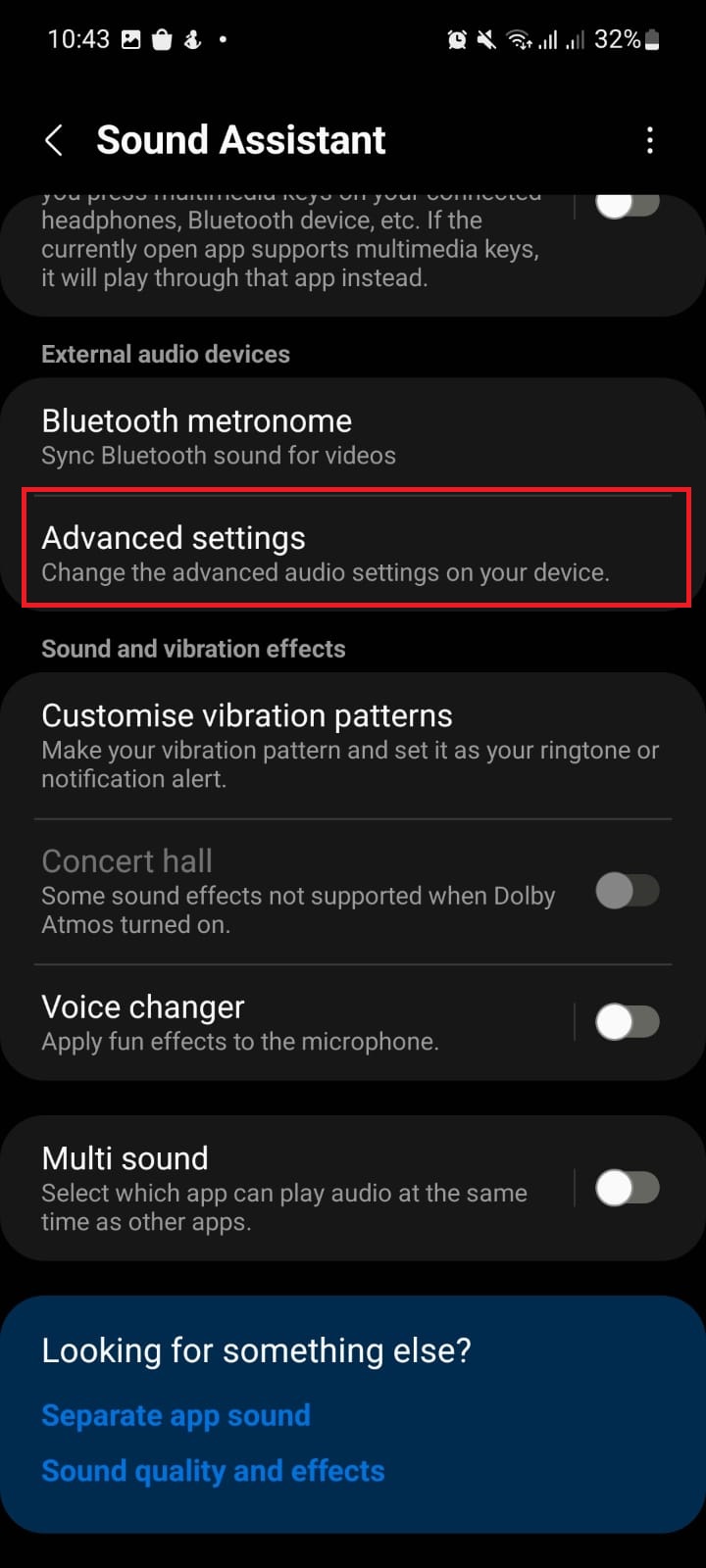Follow the Separate app sound link
This screenshot has width=706, height=1568.
(x=176, y=1415)
